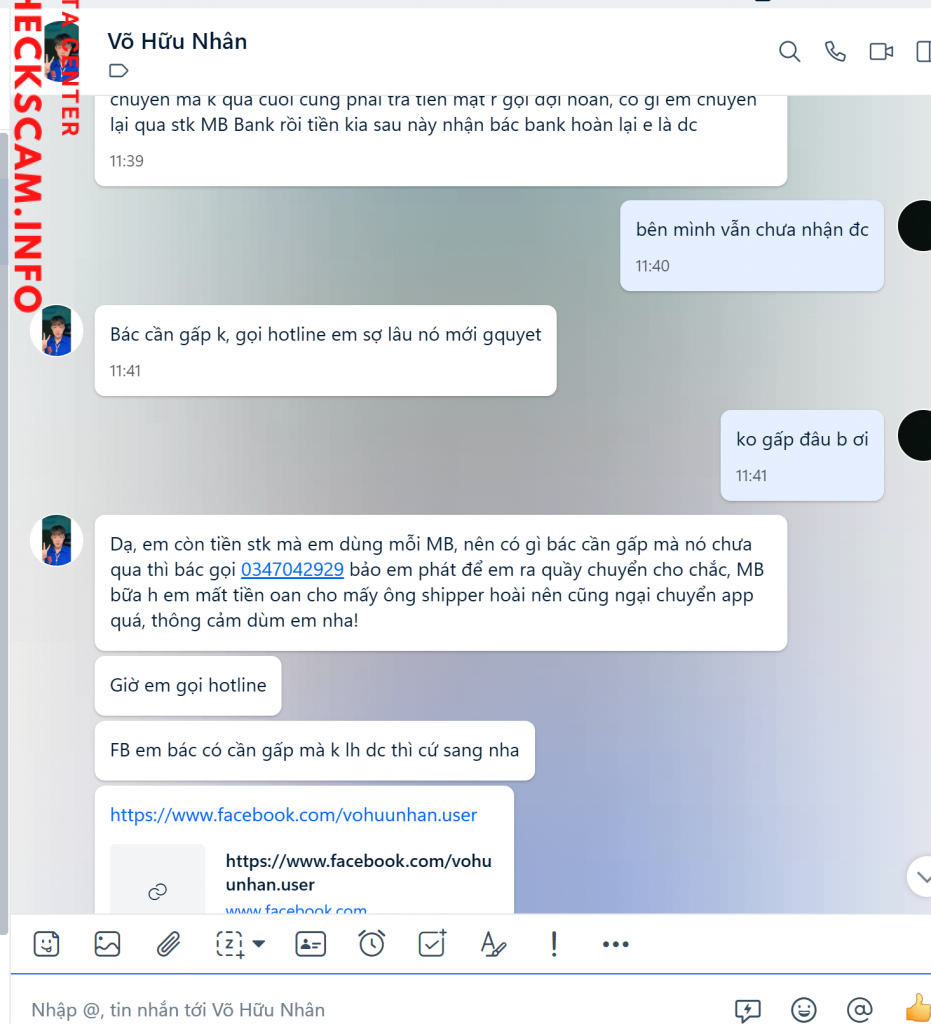Image resolution: width=931 pixels, height=1024 pixels.
Task: Mark the message as urgent with the exclamation icon
Action: 554,944
